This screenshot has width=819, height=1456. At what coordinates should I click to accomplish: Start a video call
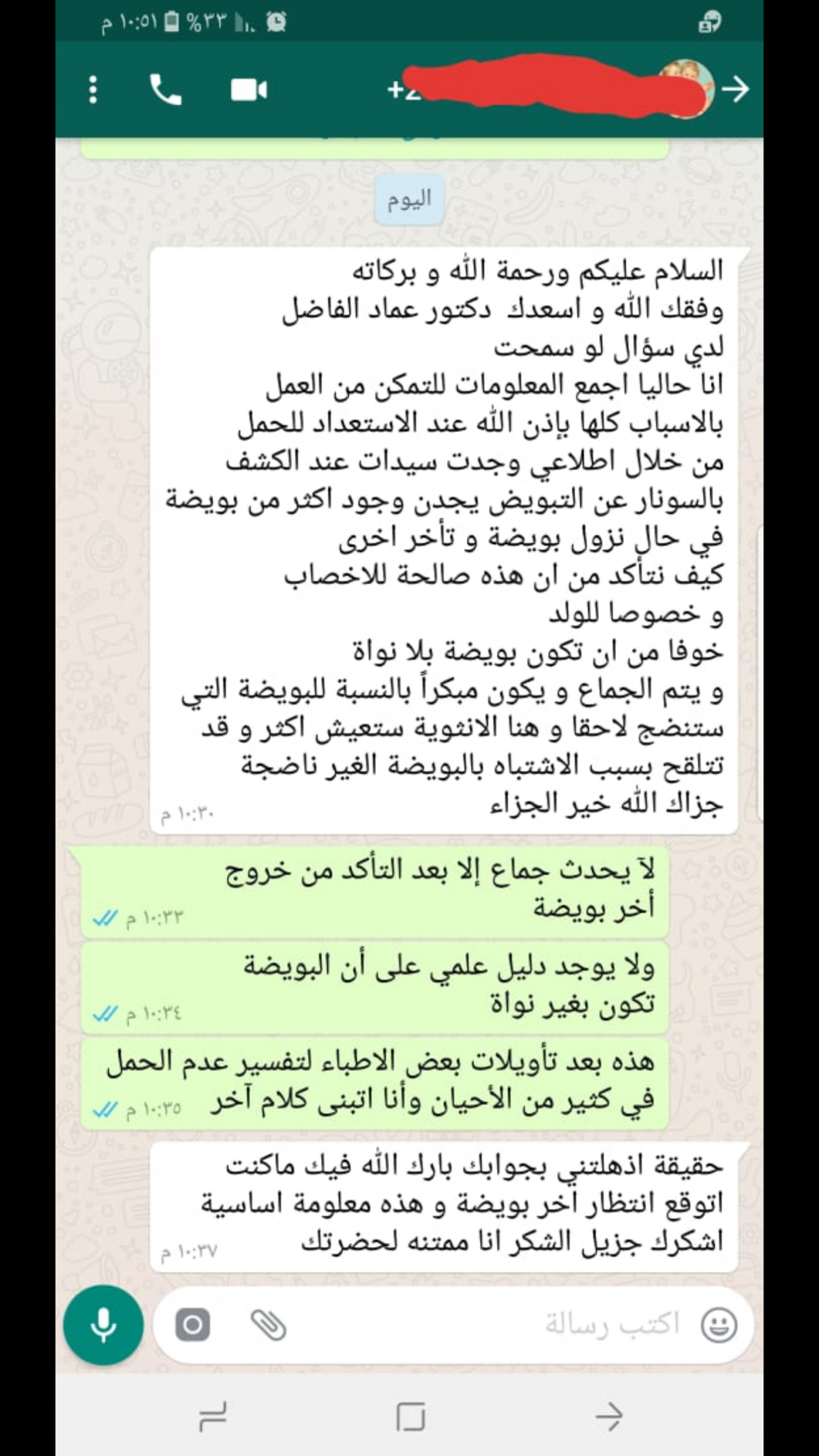click(249, 89)
